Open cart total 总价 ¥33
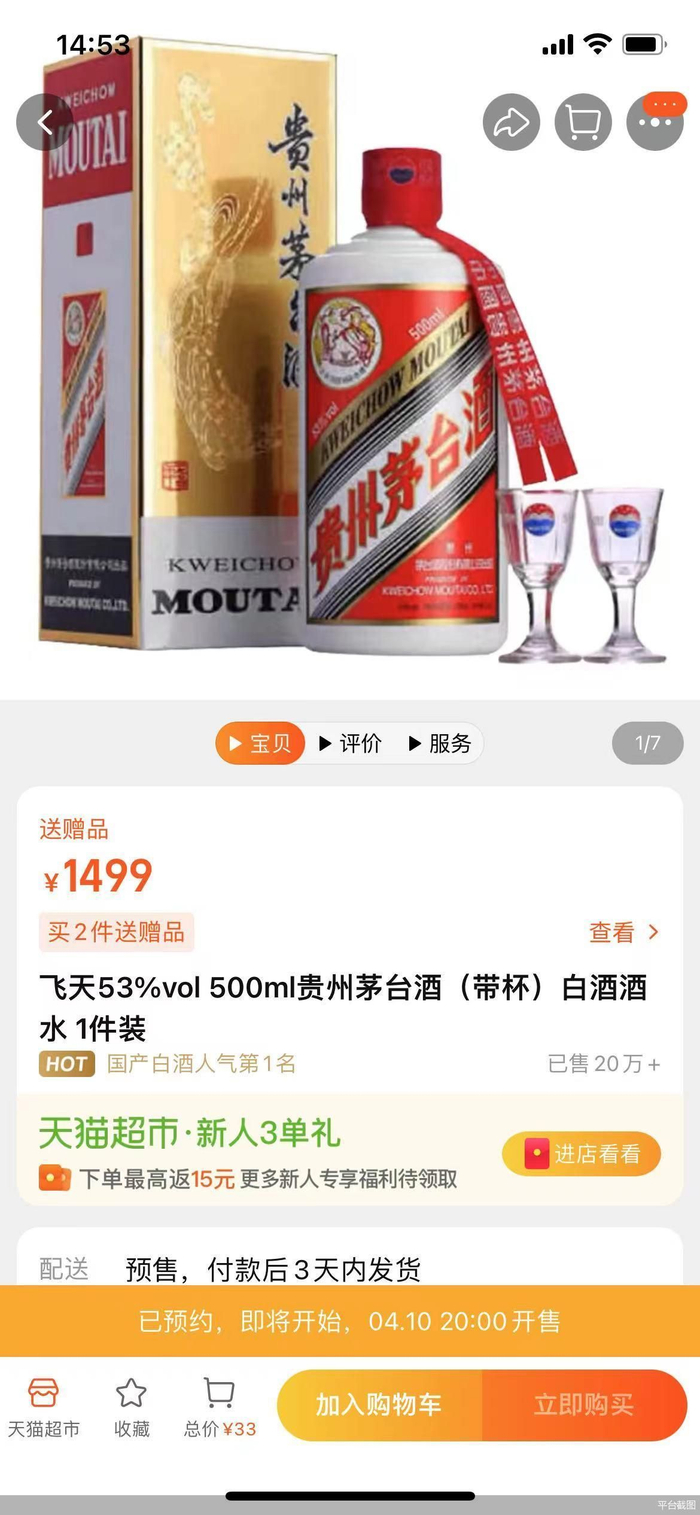This screenshot has width=700, height=1515. [x=219, y=1406]
